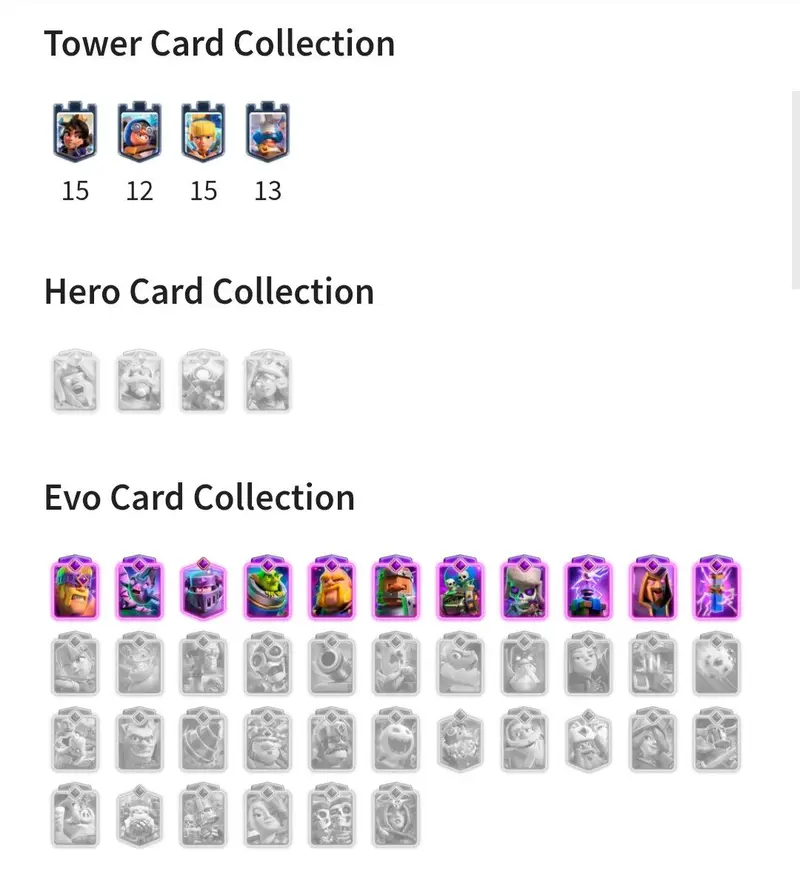Select the Tower Princess tower card
This screenshot has width=800, height=889.
click(203, 132)
